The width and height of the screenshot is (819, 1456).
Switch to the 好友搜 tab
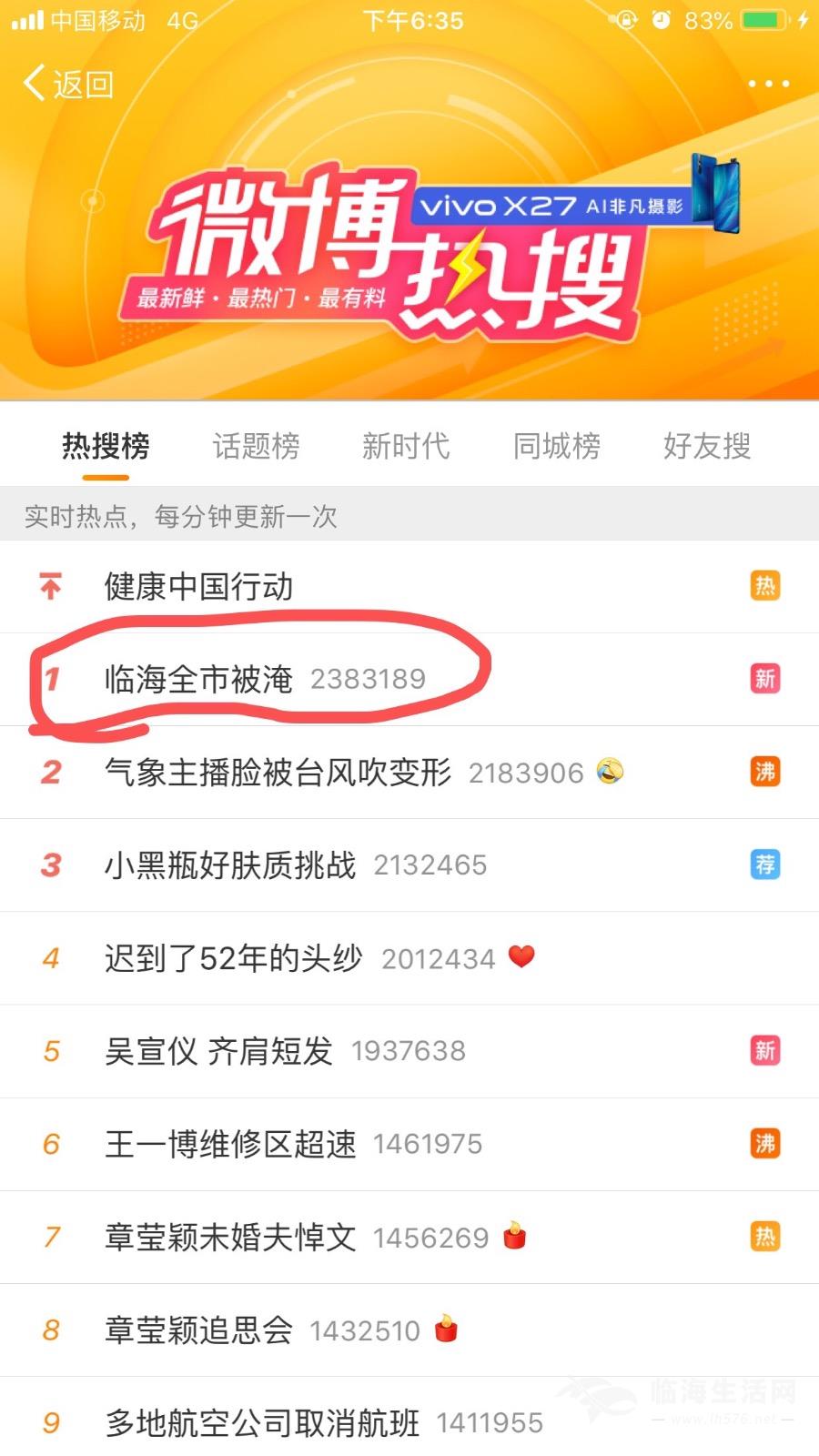click(707, 446)
